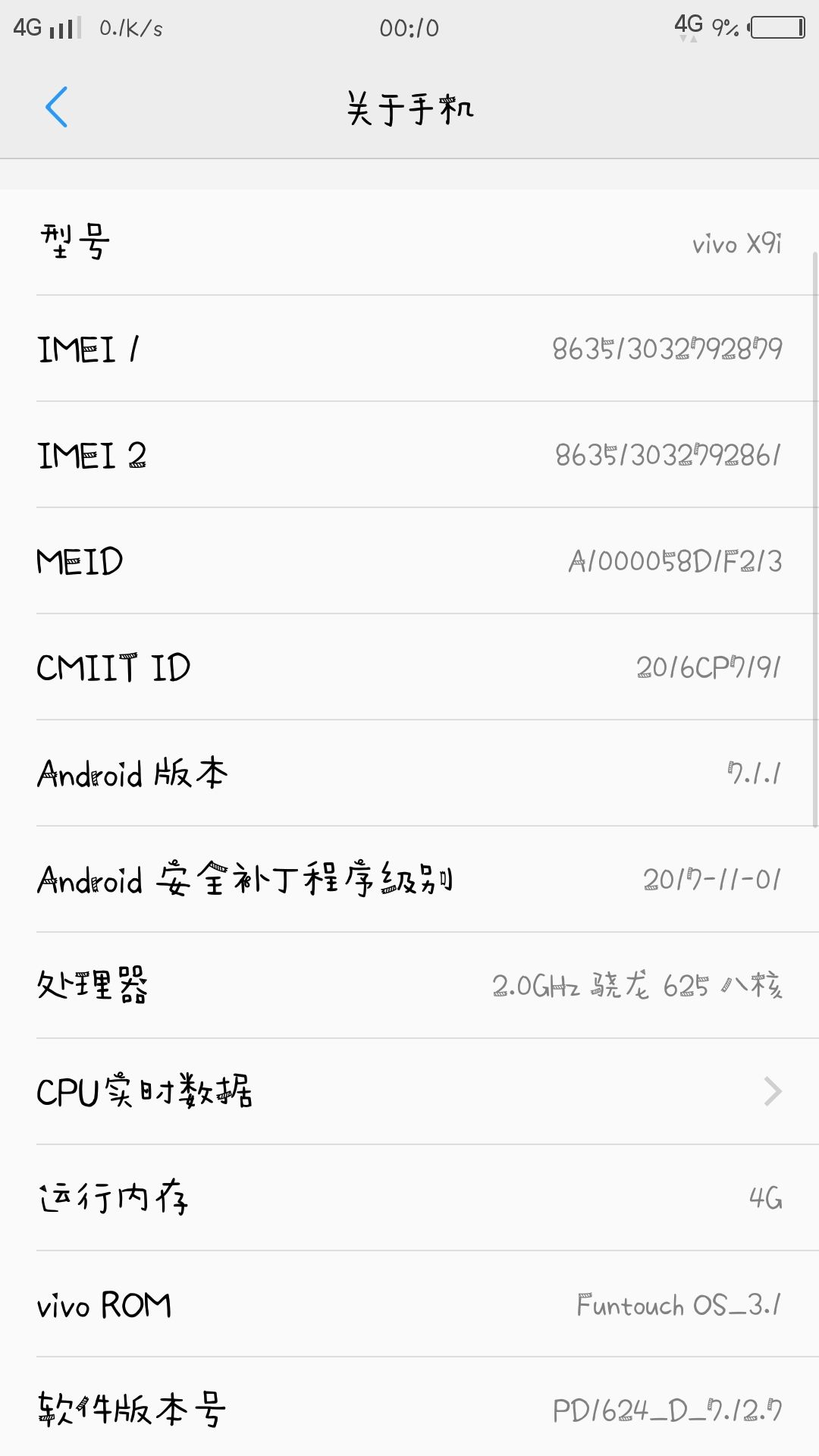Tap the 软件版本号 row
The height and width of the screenshot is (1456, 819).
(409, 1407)
